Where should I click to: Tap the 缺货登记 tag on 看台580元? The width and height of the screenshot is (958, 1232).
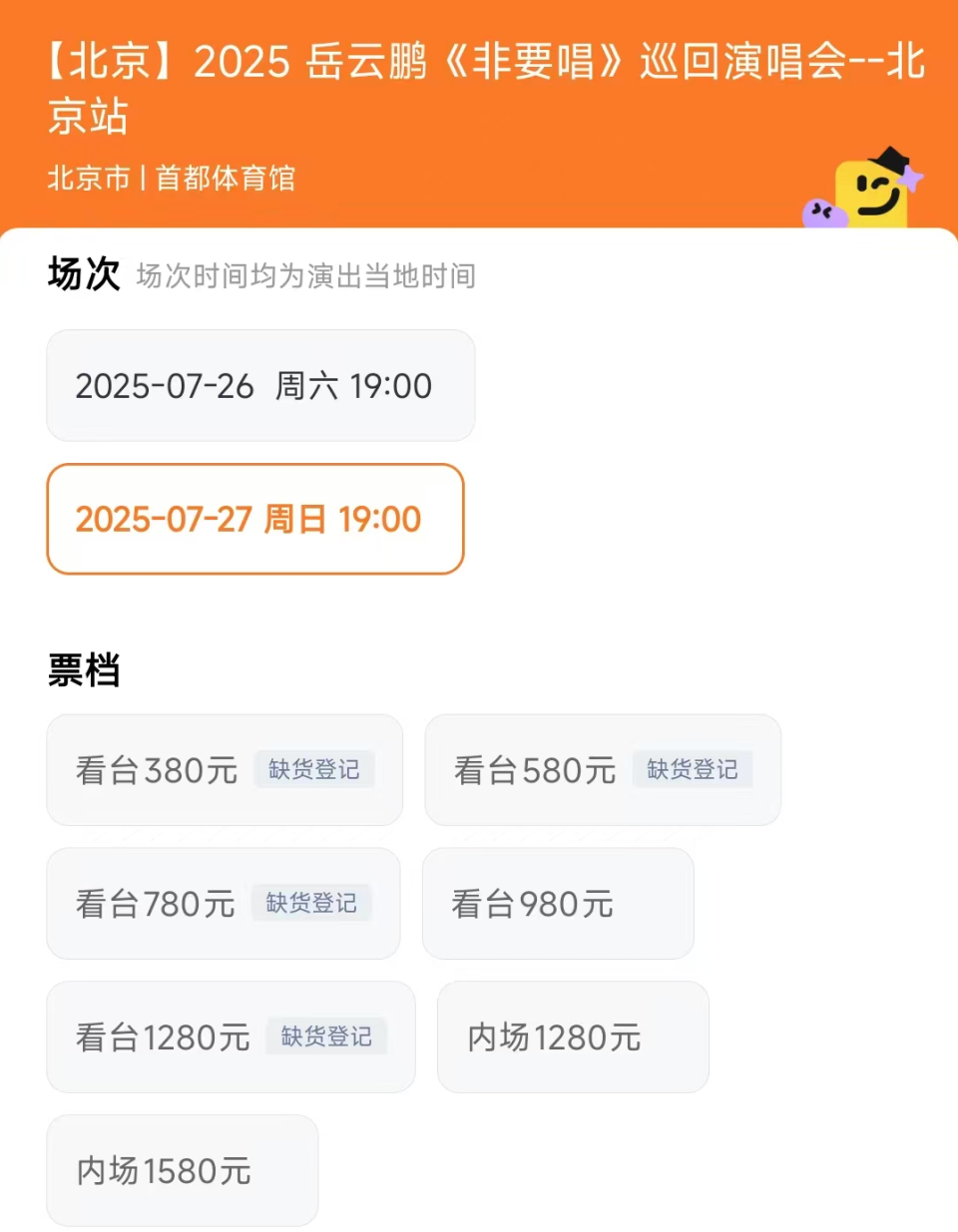pos(693,770)
